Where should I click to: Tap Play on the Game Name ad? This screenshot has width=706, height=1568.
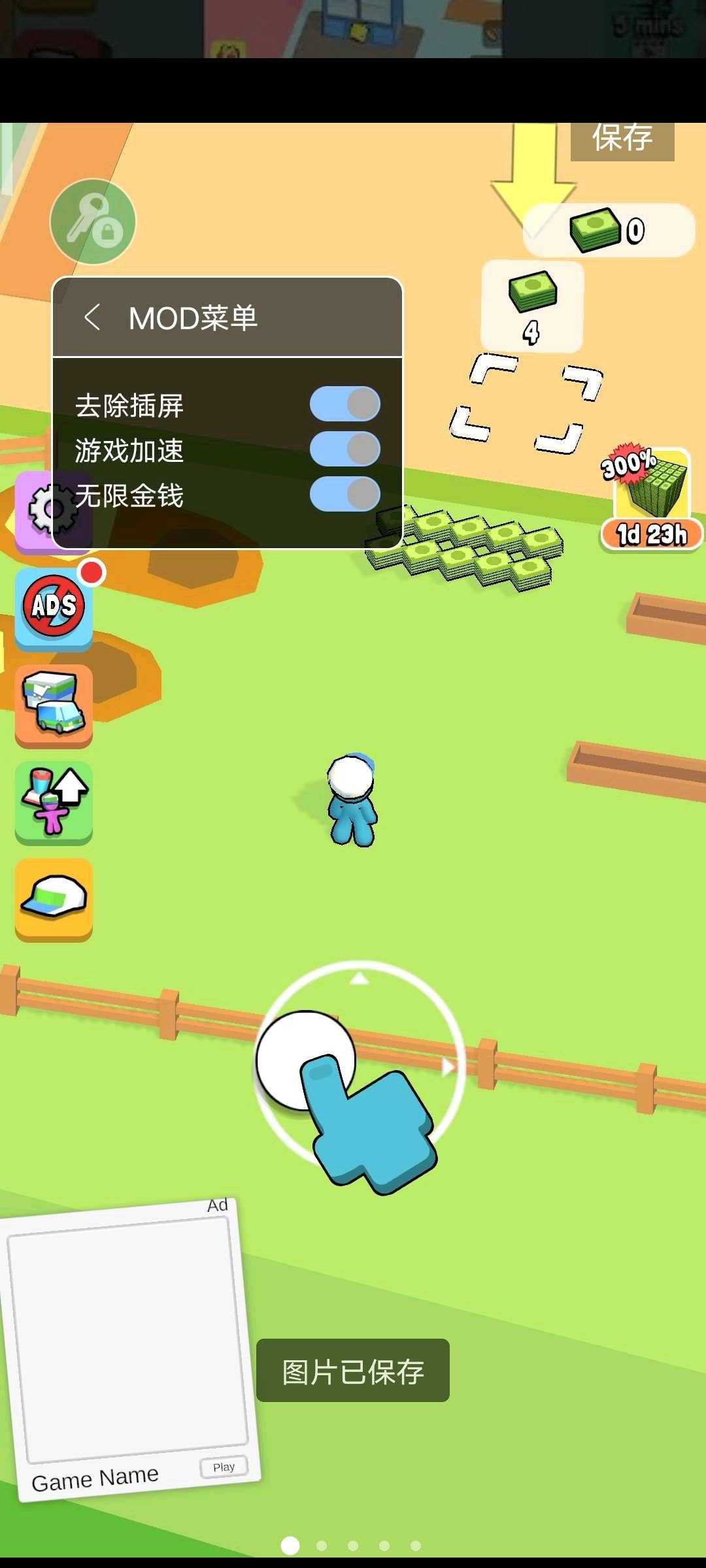[x=224, y=1467]
